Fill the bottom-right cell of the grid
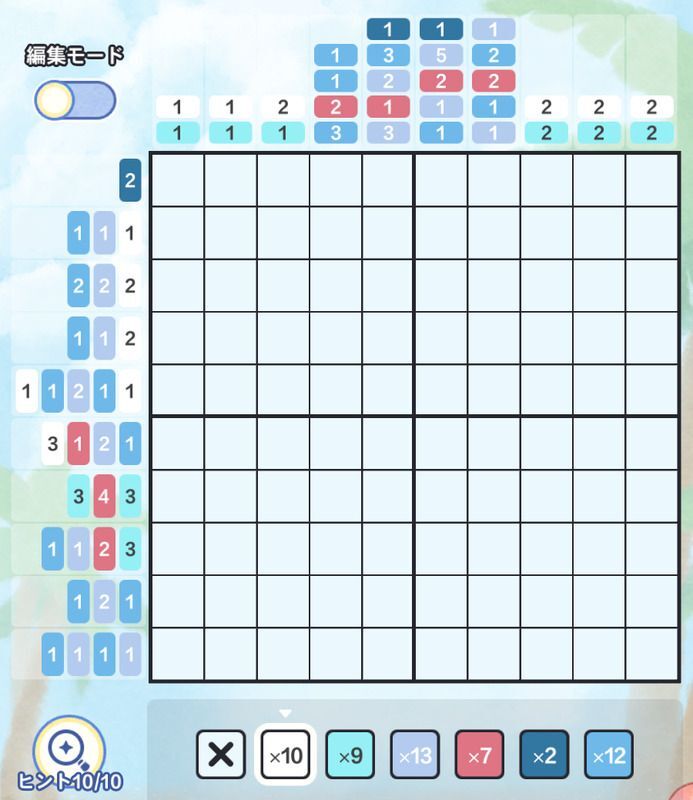This screenshot has height=800, width=693. [652, 654]
